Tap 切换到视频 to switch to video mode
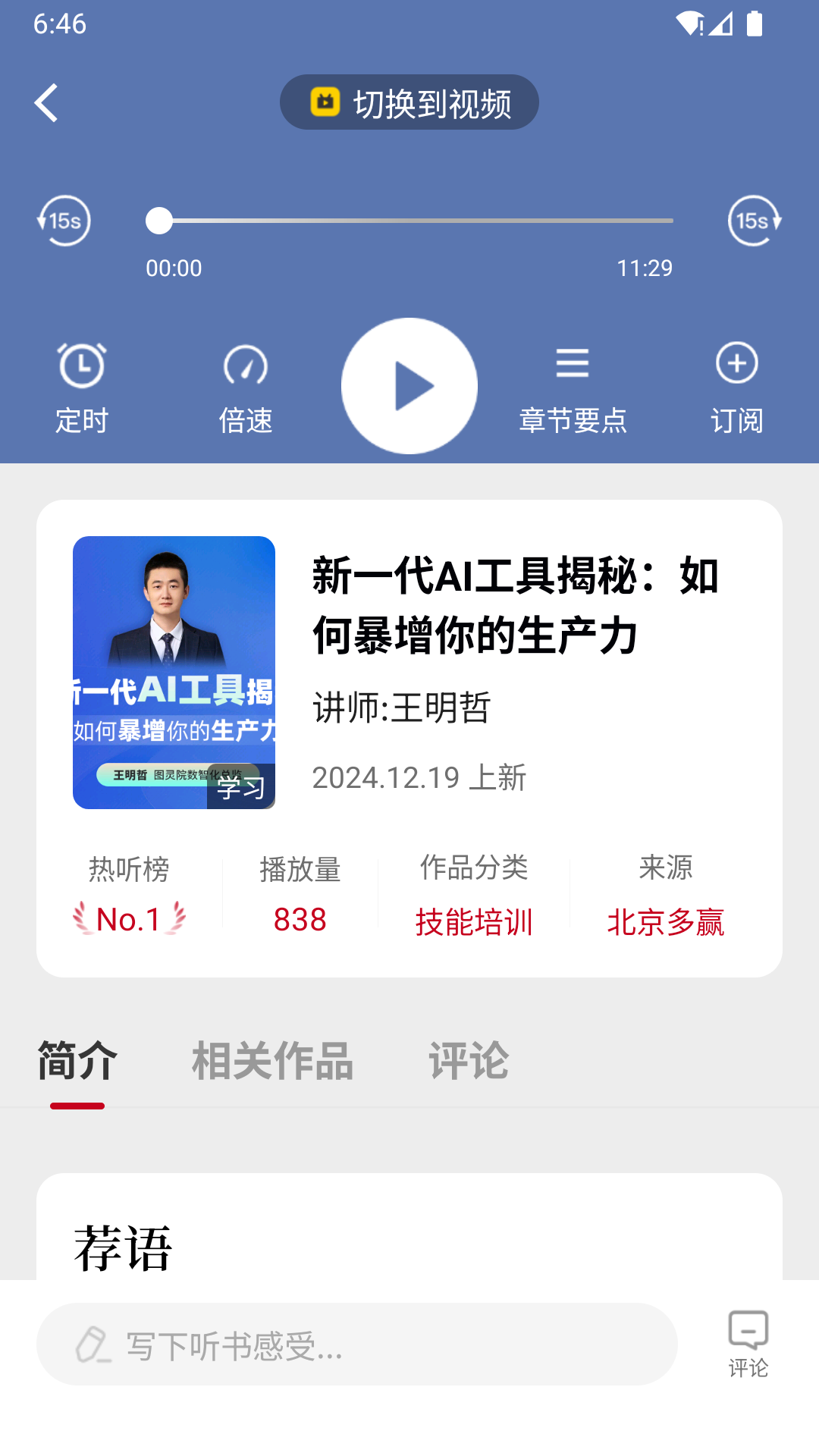Screen dimensions: 819x1456 pos(409,101)
